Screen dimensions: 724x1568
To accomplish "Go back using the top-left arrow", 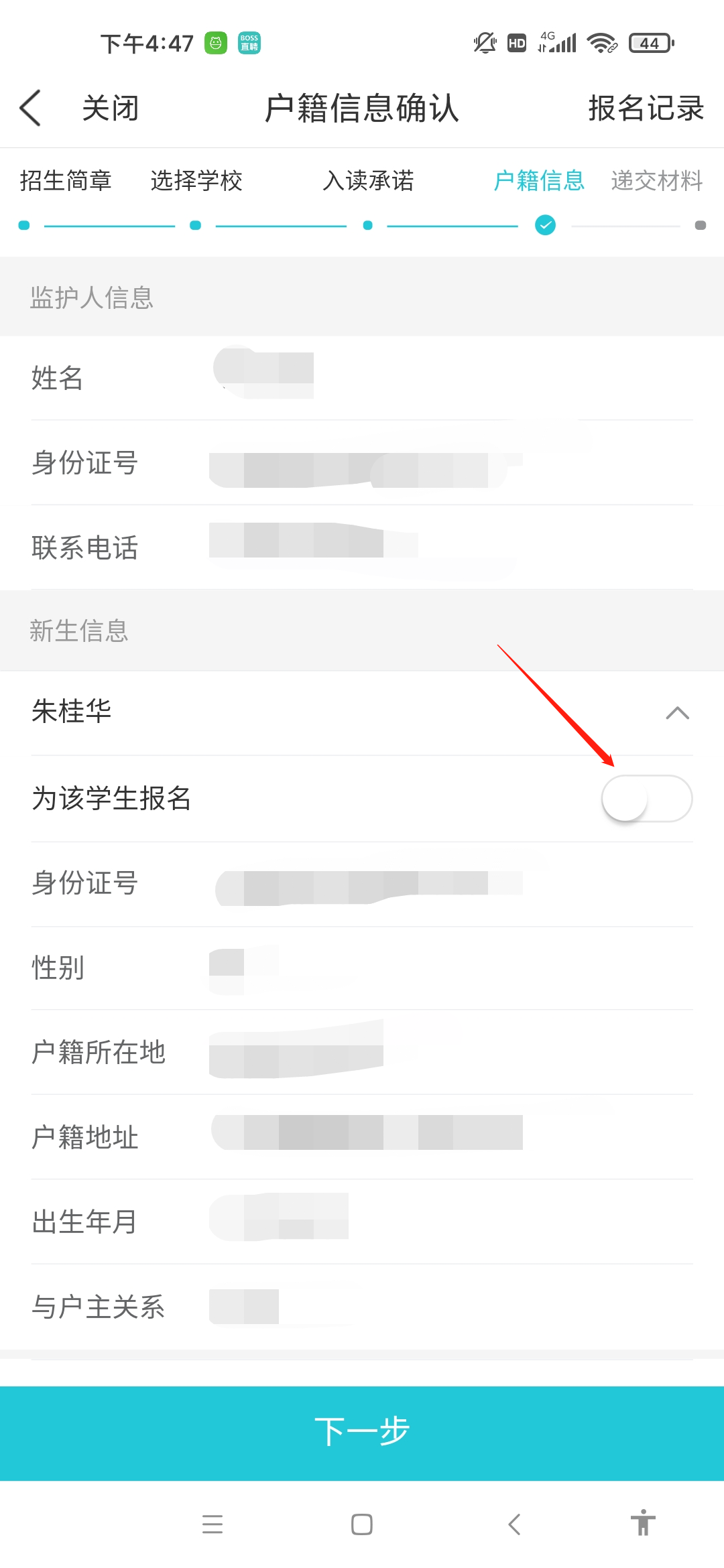I will (31, 108).
